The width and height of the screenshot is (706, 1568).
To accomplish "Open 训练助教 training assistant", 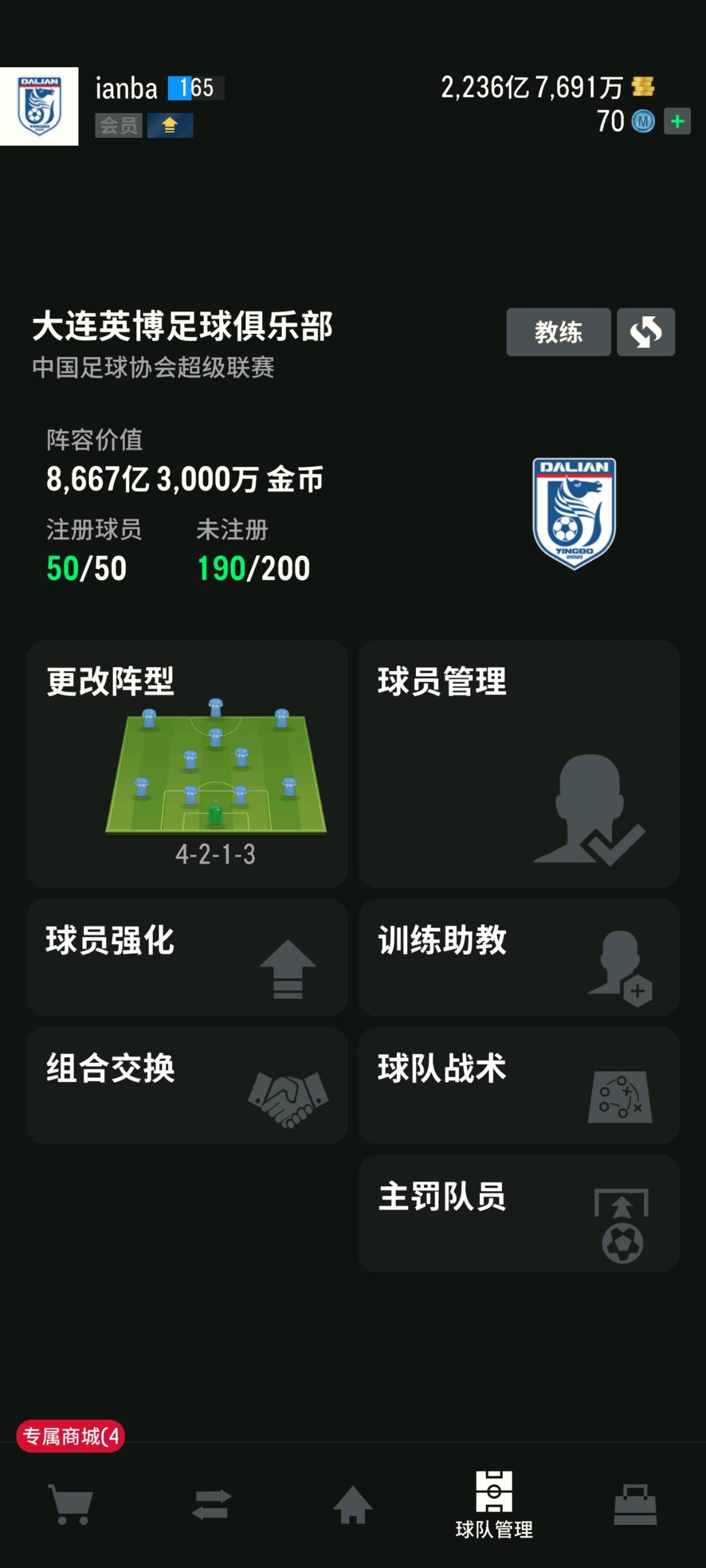I will pyautogui.click(x=518, y=957).
